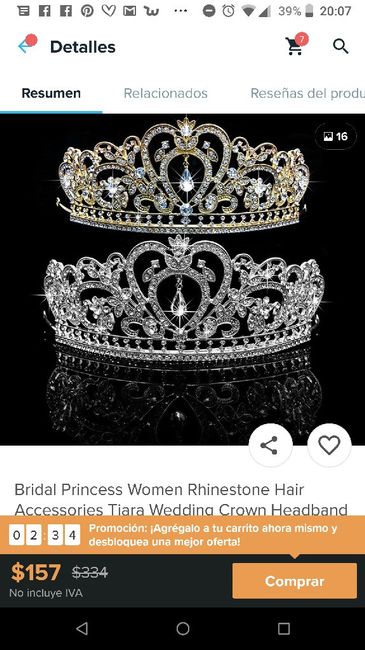Tap the Comprar button

click(294, 581)
